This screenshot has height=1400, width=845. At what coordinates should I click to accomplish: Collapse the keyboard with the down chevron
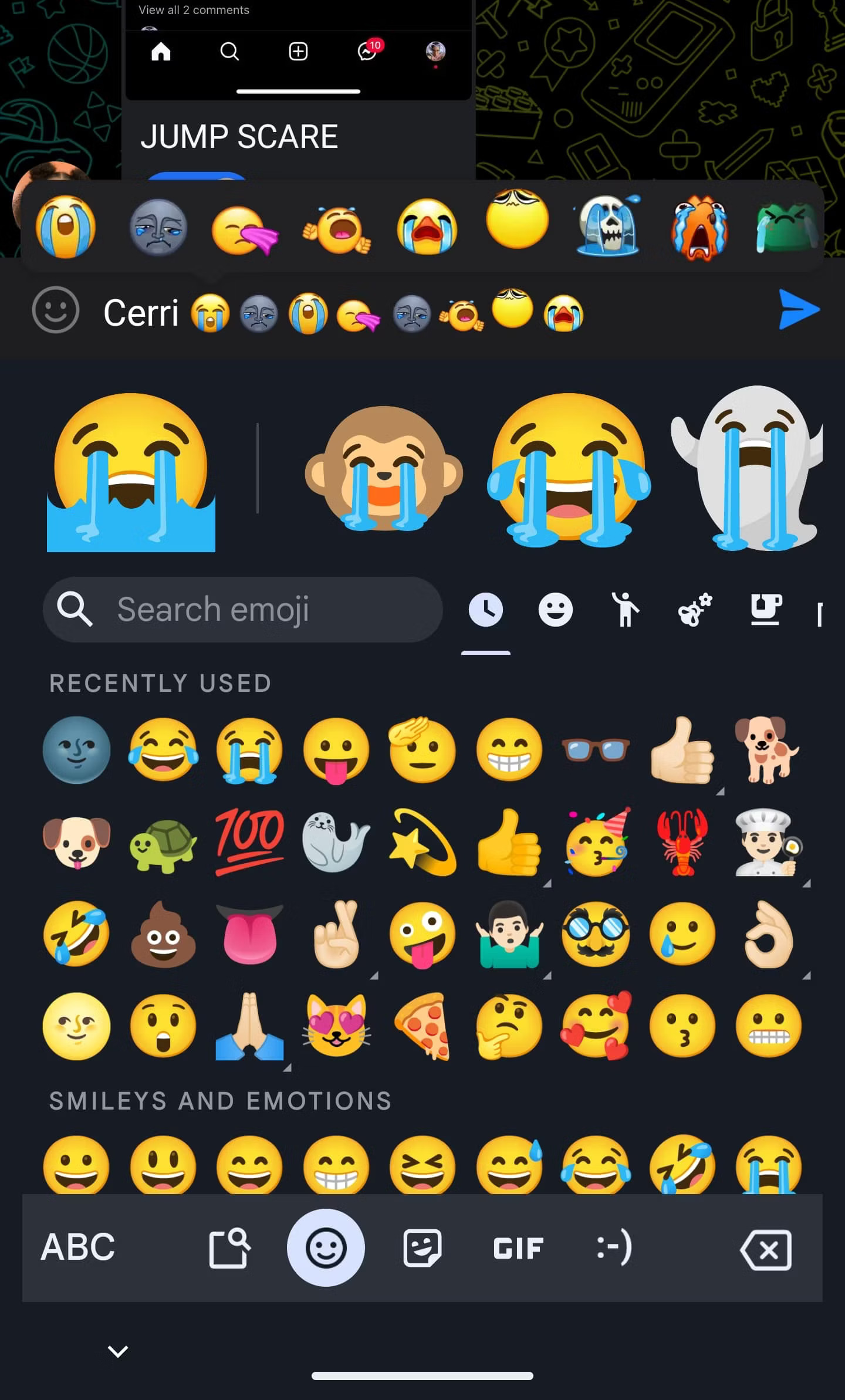coord(118,1351)
